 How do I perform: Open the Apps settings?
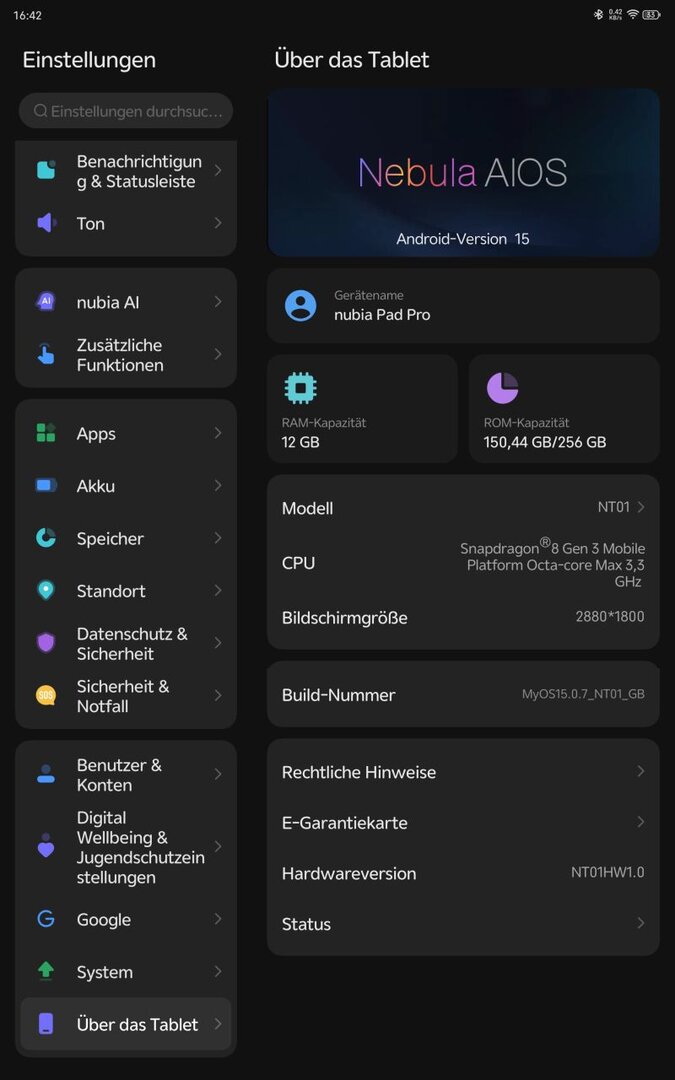126,433
